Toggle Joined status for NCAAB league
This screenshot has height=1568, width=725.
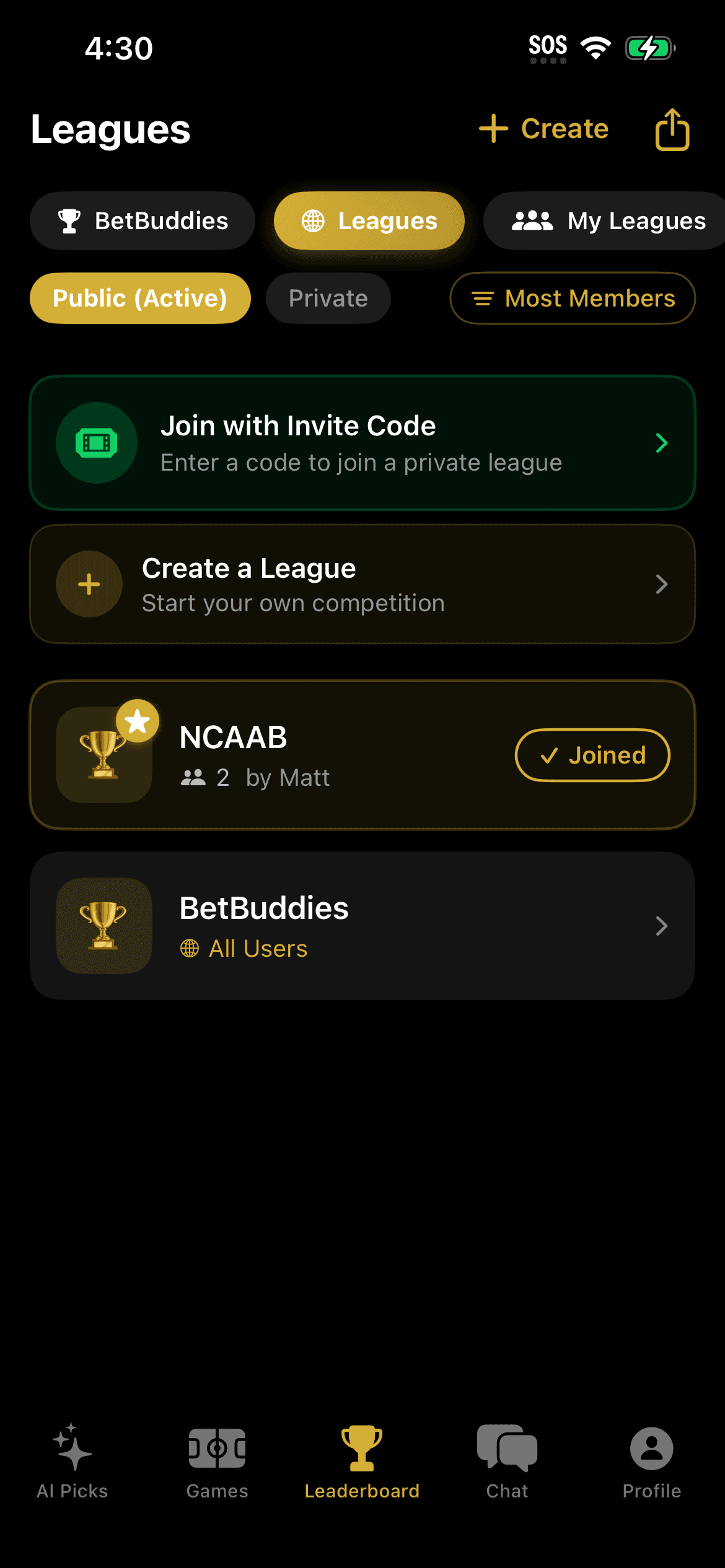pos(592,755)
